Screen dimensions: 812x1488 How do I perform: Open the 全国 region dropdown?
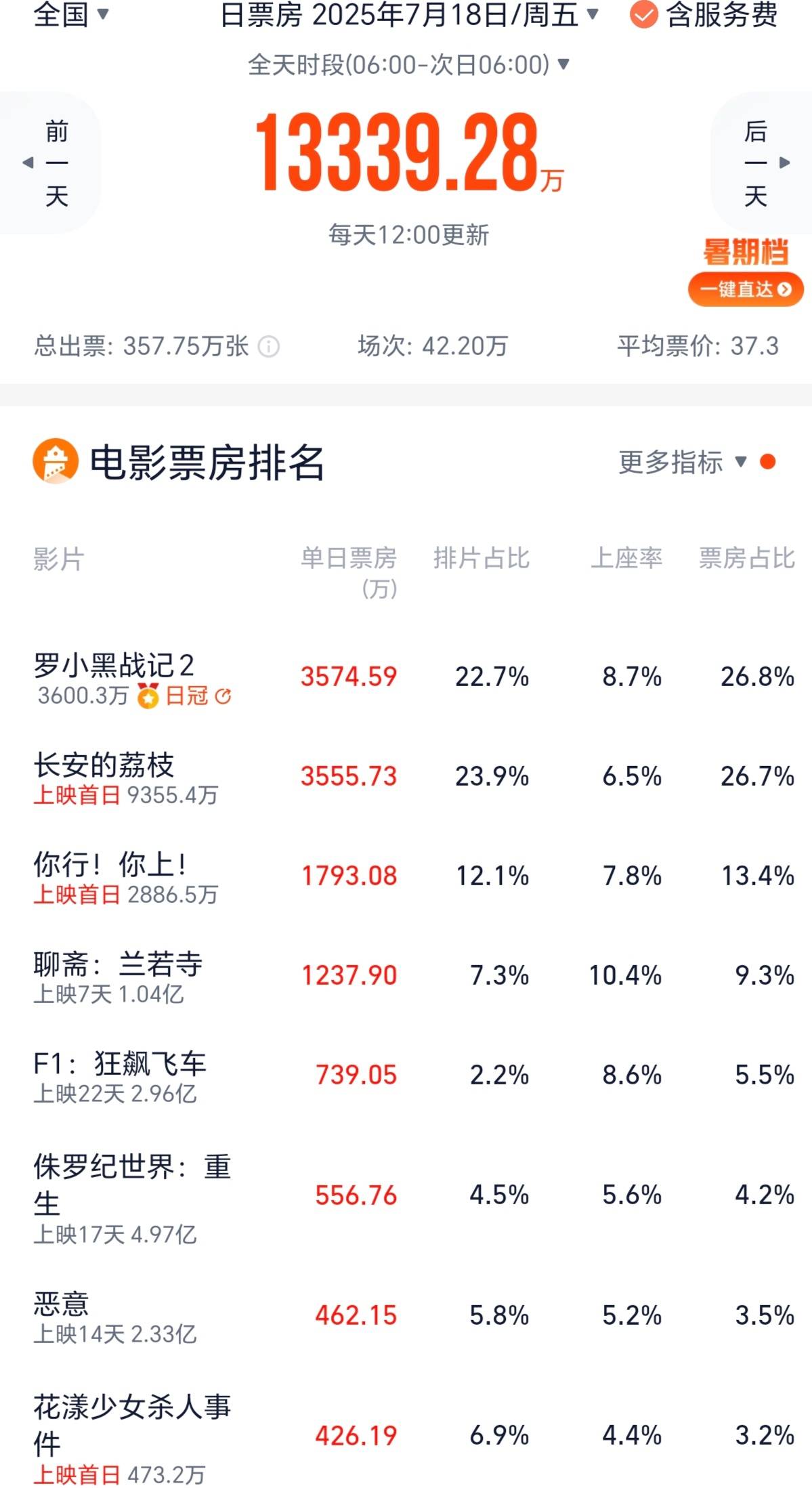tap(70, 14)
